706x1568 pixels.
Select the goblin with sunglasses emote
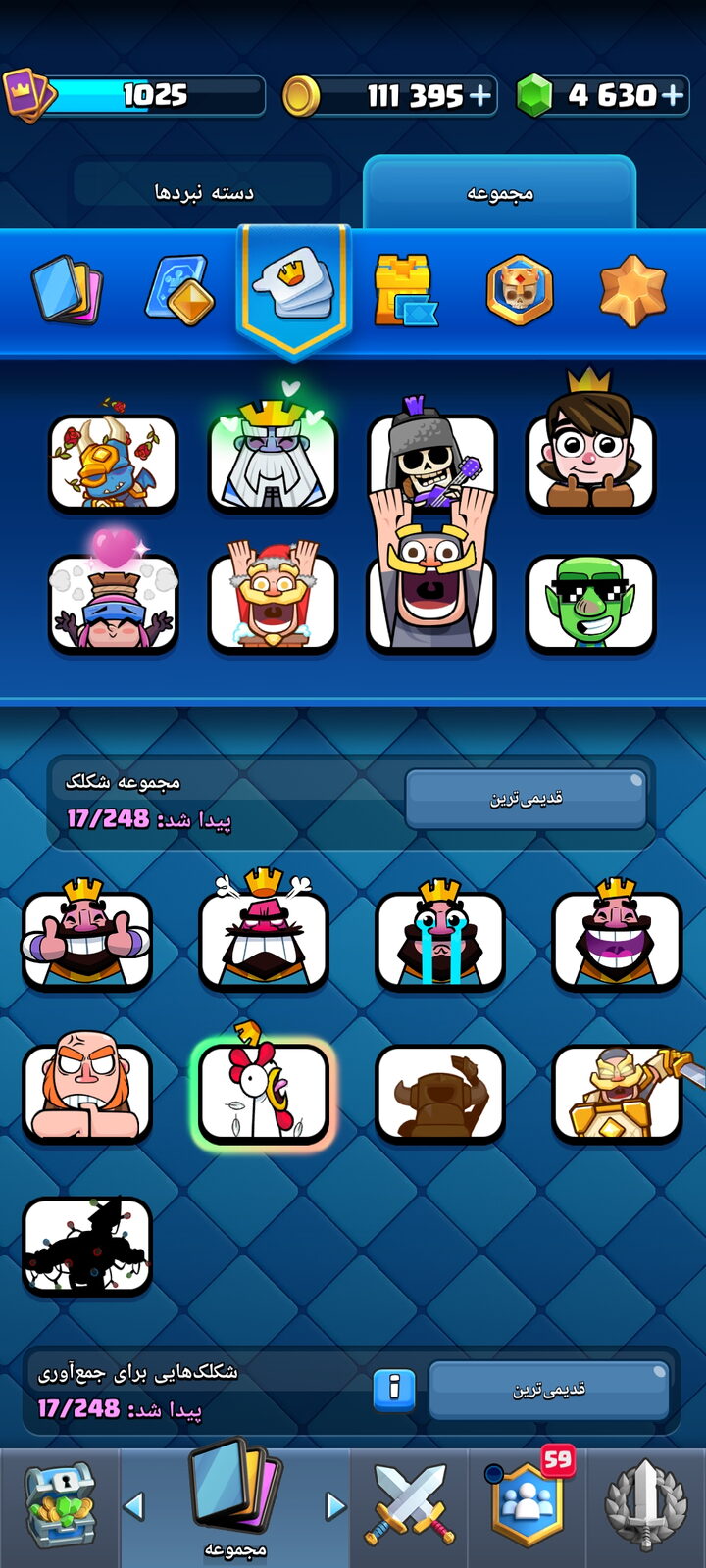coord(590,603)
